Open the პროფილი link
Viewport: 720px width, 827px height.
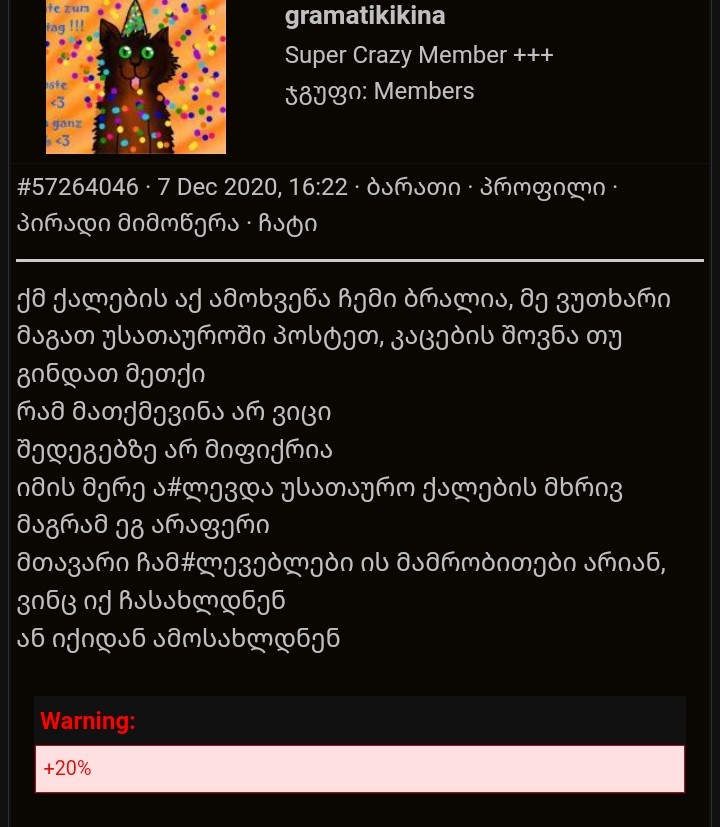pyautogui.click(x=543, y=186)
